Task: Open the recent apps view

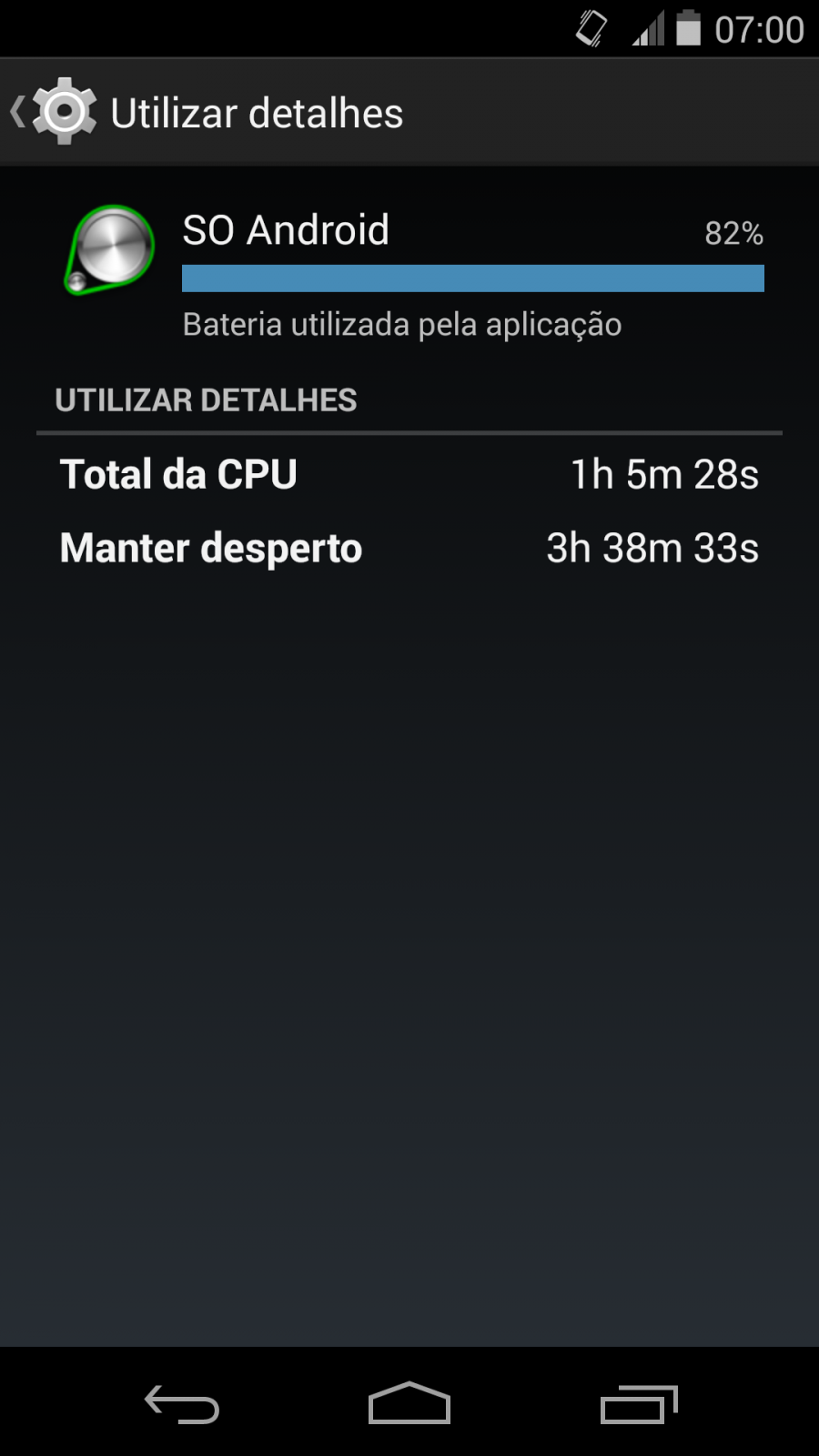Action: coord(639,1404)
